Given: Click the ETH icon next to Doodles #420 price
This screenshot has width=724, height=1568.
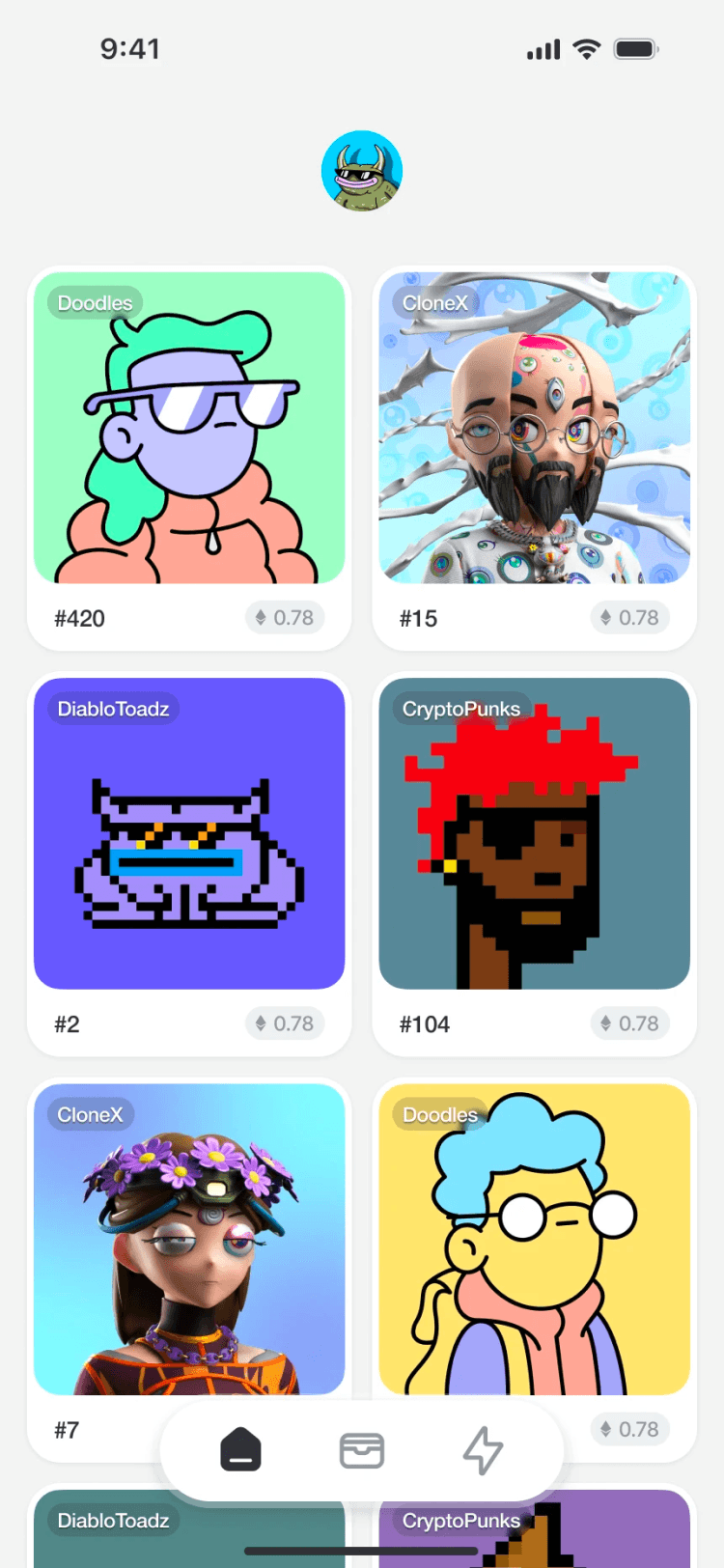Looking at the screenshot, I should click(263, 618).
